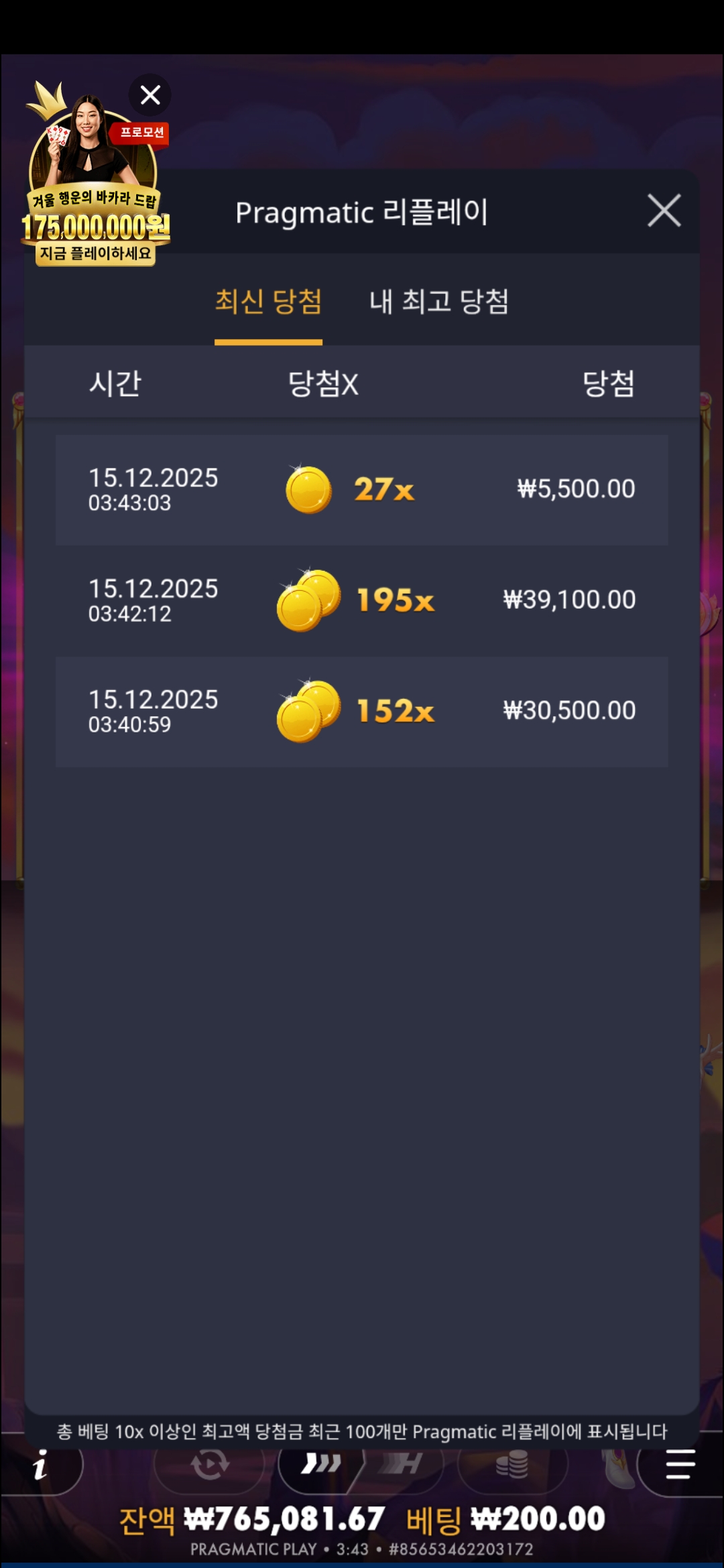Open the hamburger menu
Viewport: 724px width, 1568px height.
[x=680, y=1463]
